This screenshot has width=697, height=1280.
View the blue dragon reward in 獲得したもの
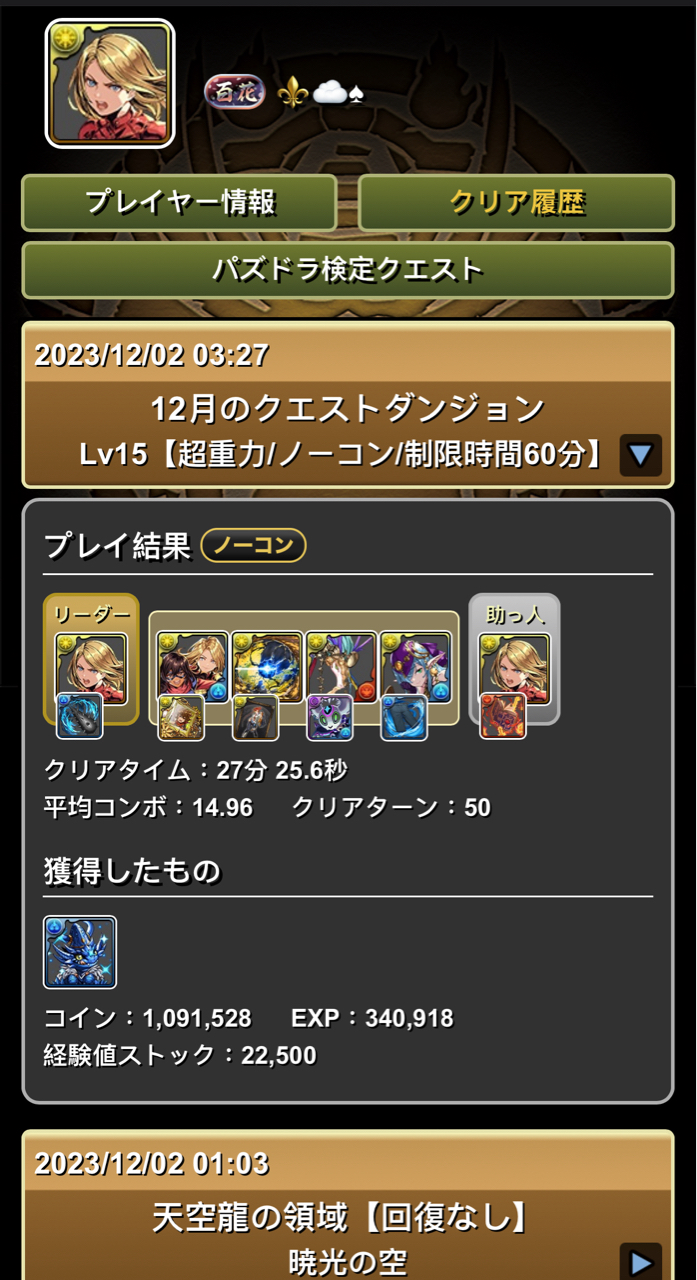click(x=80, y=953)
